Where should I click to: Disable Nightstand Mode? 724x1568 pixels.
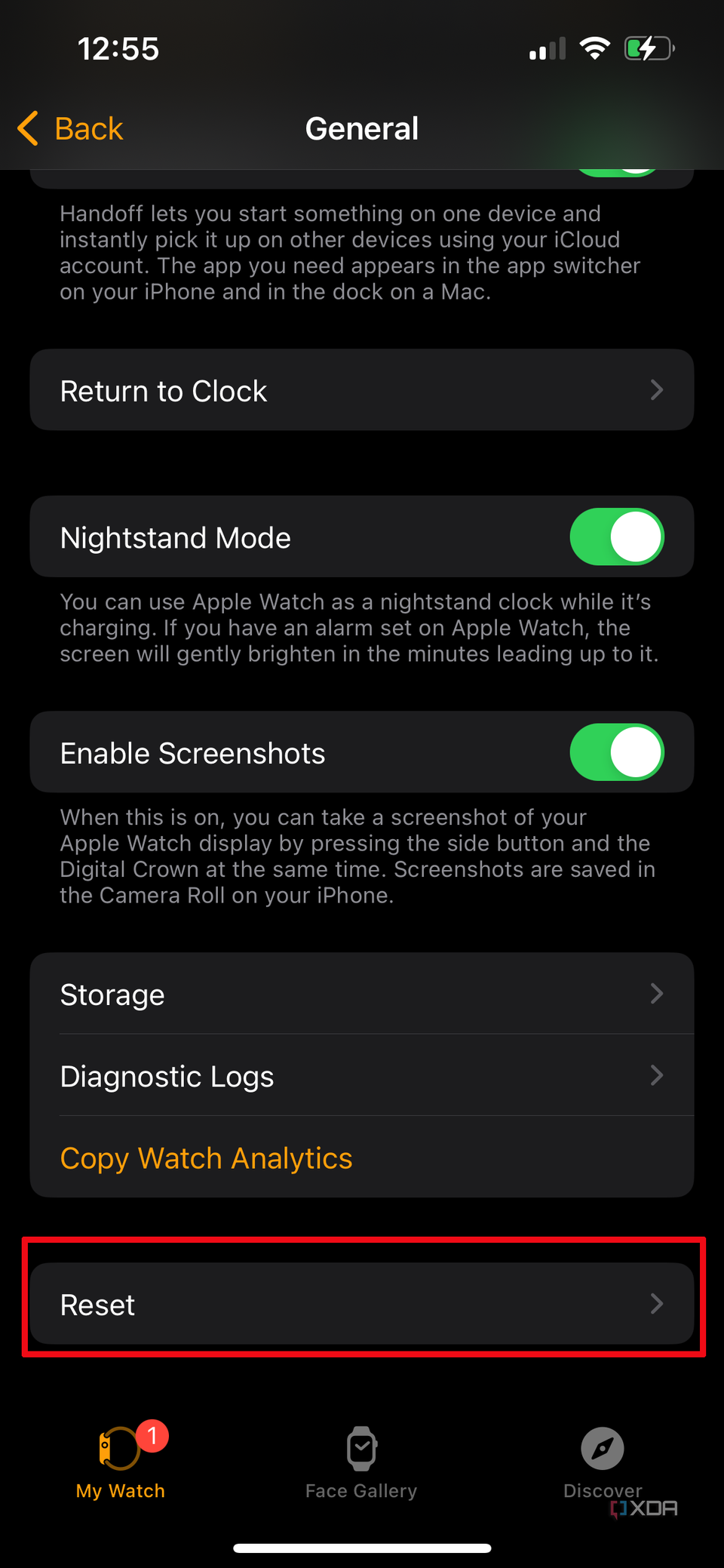[617, 537]
